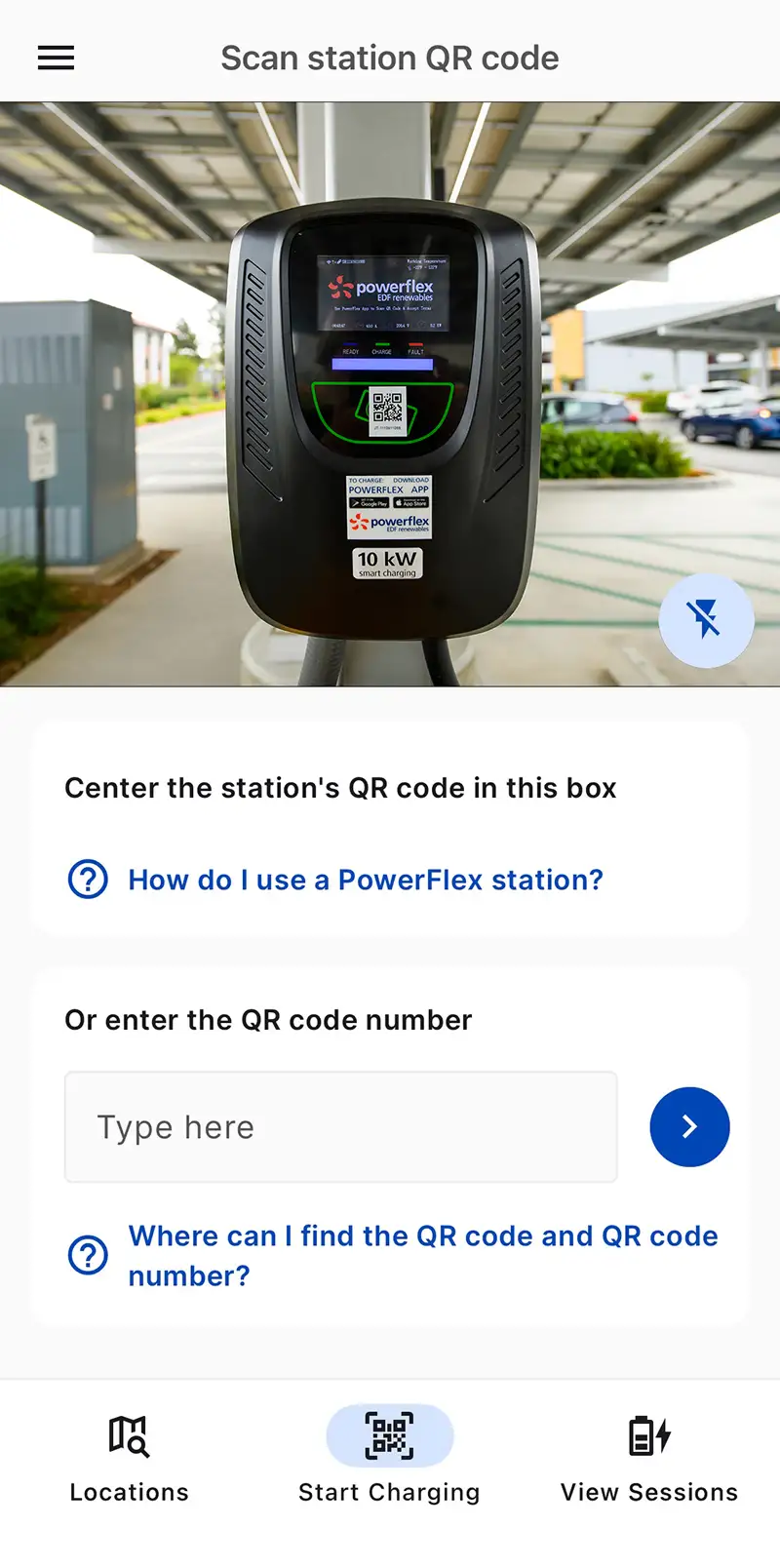This screenshot has height=1568, width=780.
Task: Tap the "Scan station QR code" title
Action: coord(389,58)
